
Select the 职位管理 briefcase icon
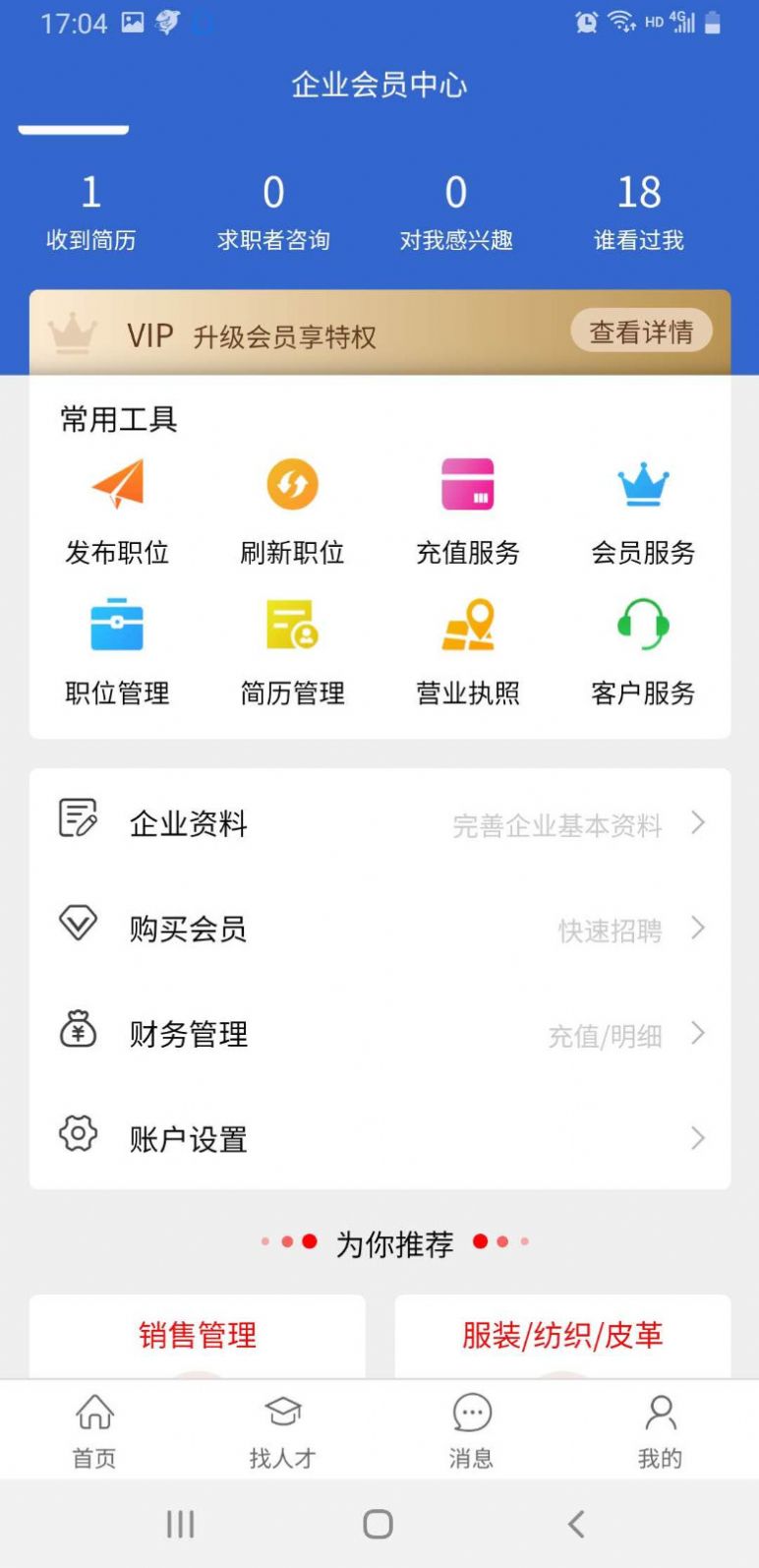tap(116, 626)
